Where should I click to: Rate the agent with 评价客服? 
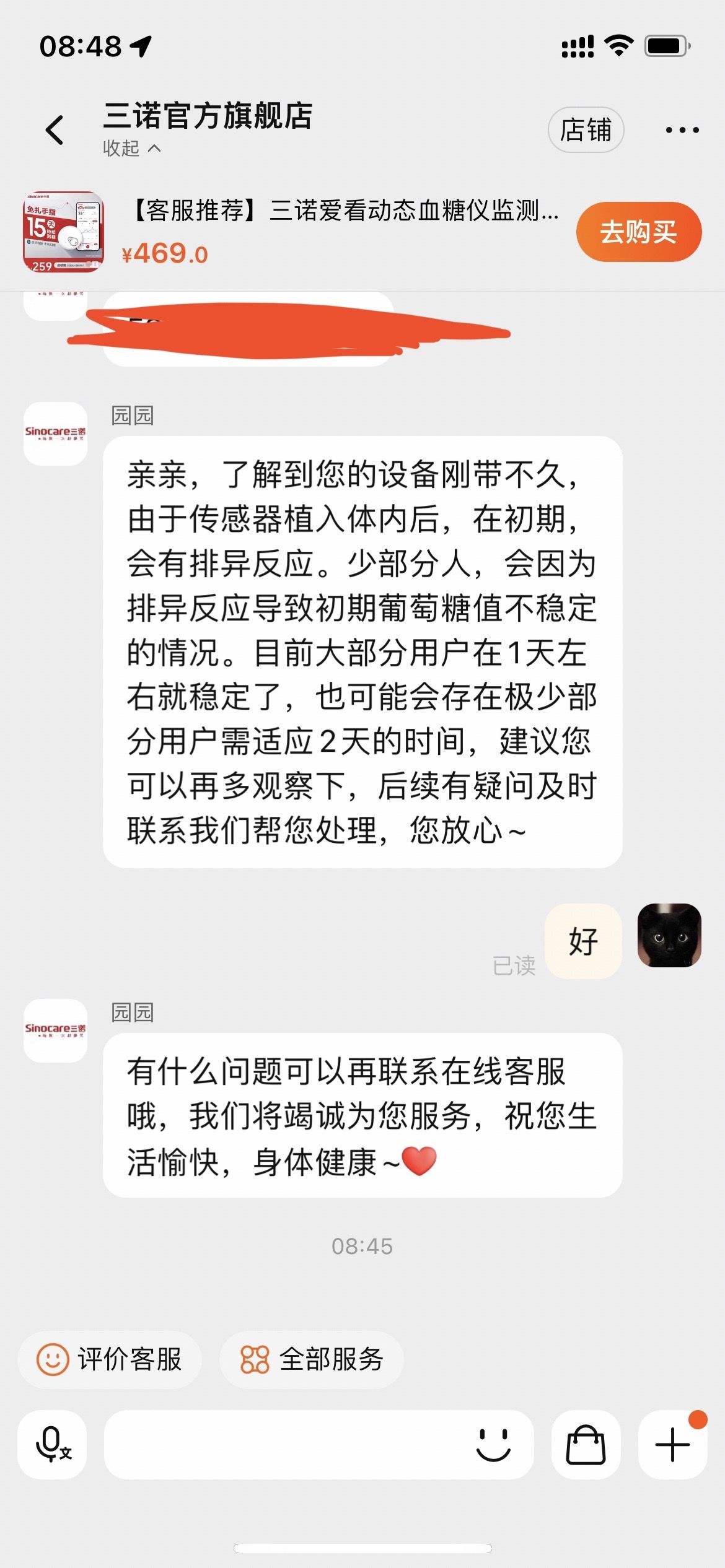click(x=110, y=1359)
